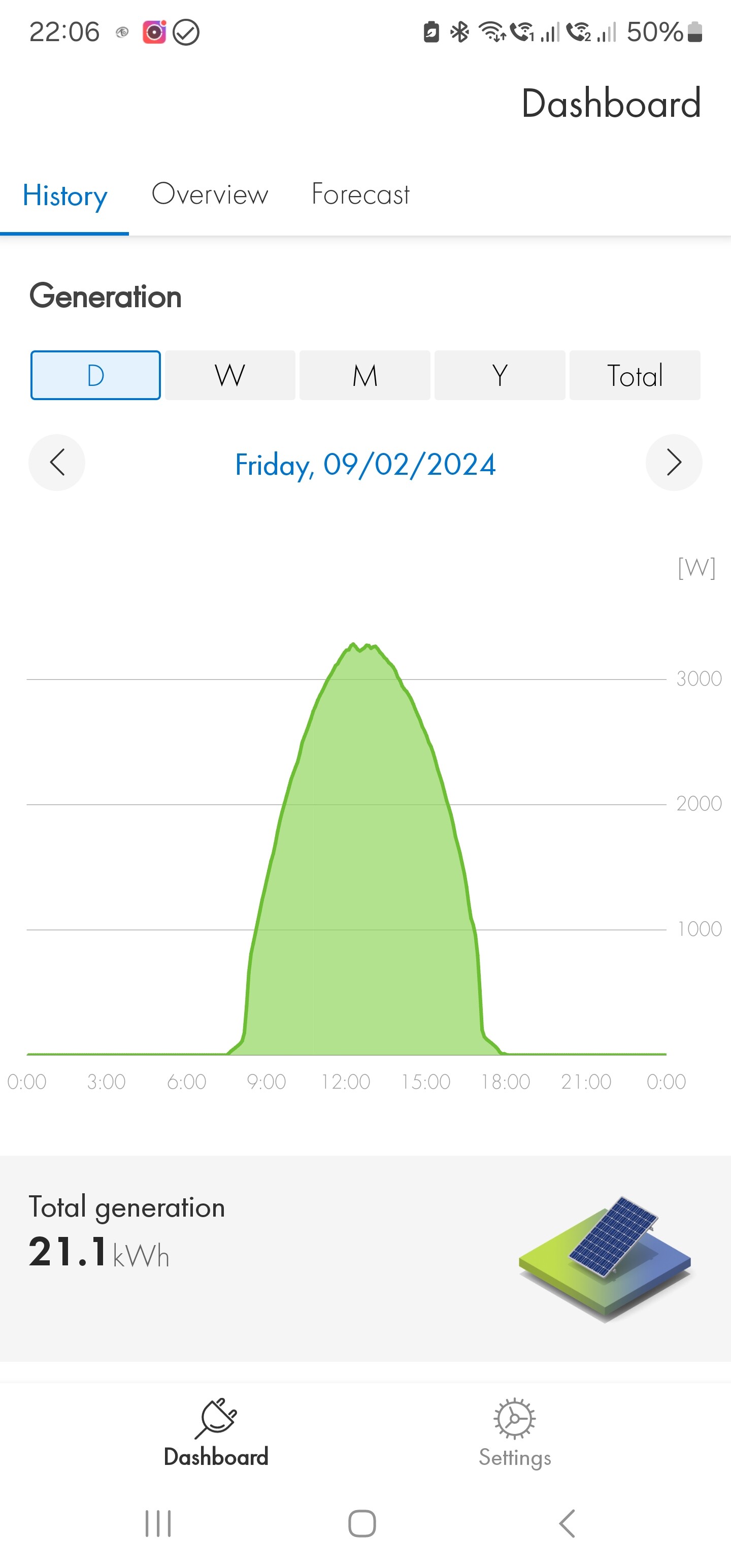Switch to the Overview tab
The width and height of the screenshot is (731, 1568).
(209, 195)
